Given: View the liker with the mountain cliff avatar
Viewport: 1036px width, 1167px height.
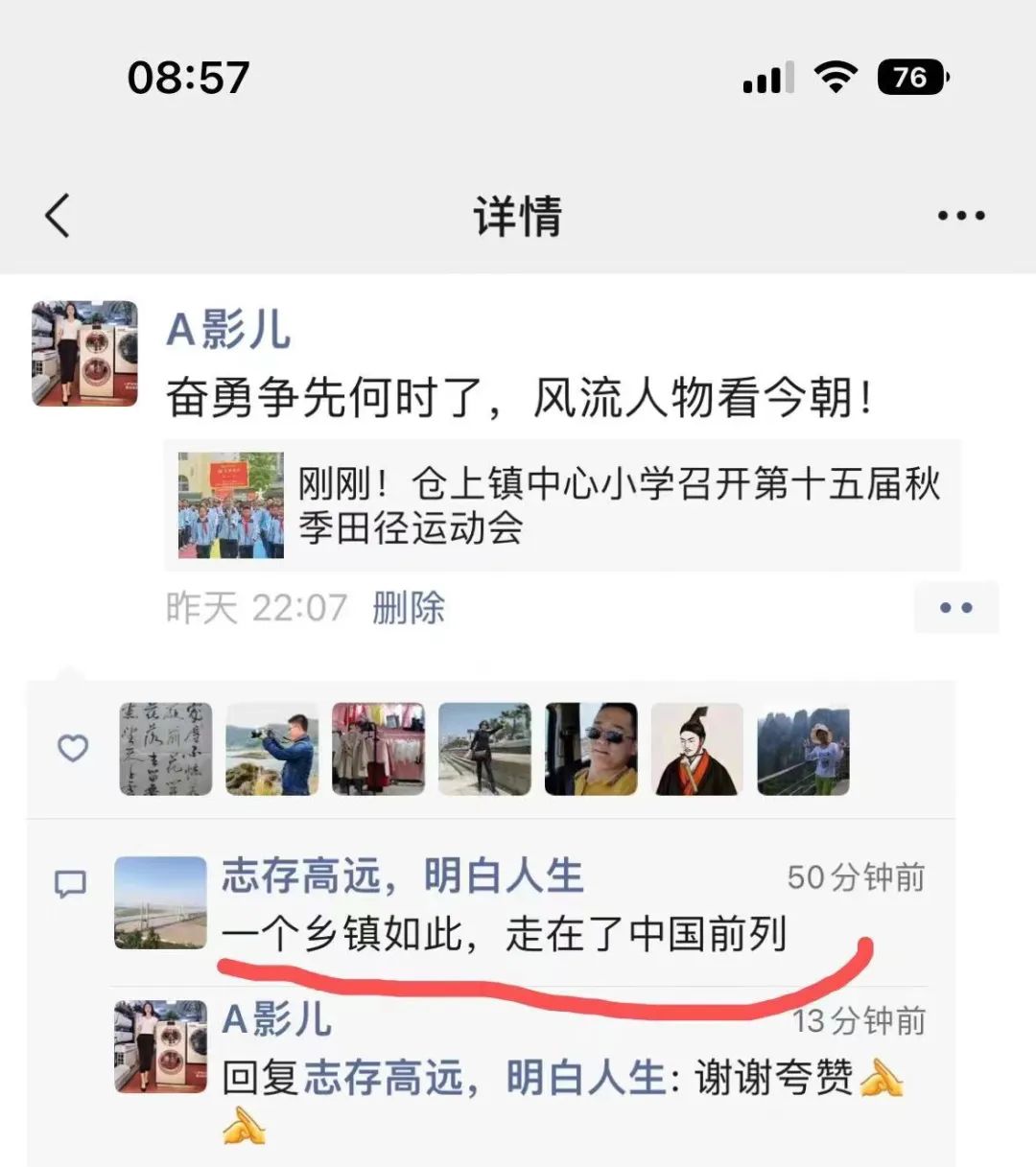Looking at the screenshot, I should pyautogui.click(x=804, y=749).
